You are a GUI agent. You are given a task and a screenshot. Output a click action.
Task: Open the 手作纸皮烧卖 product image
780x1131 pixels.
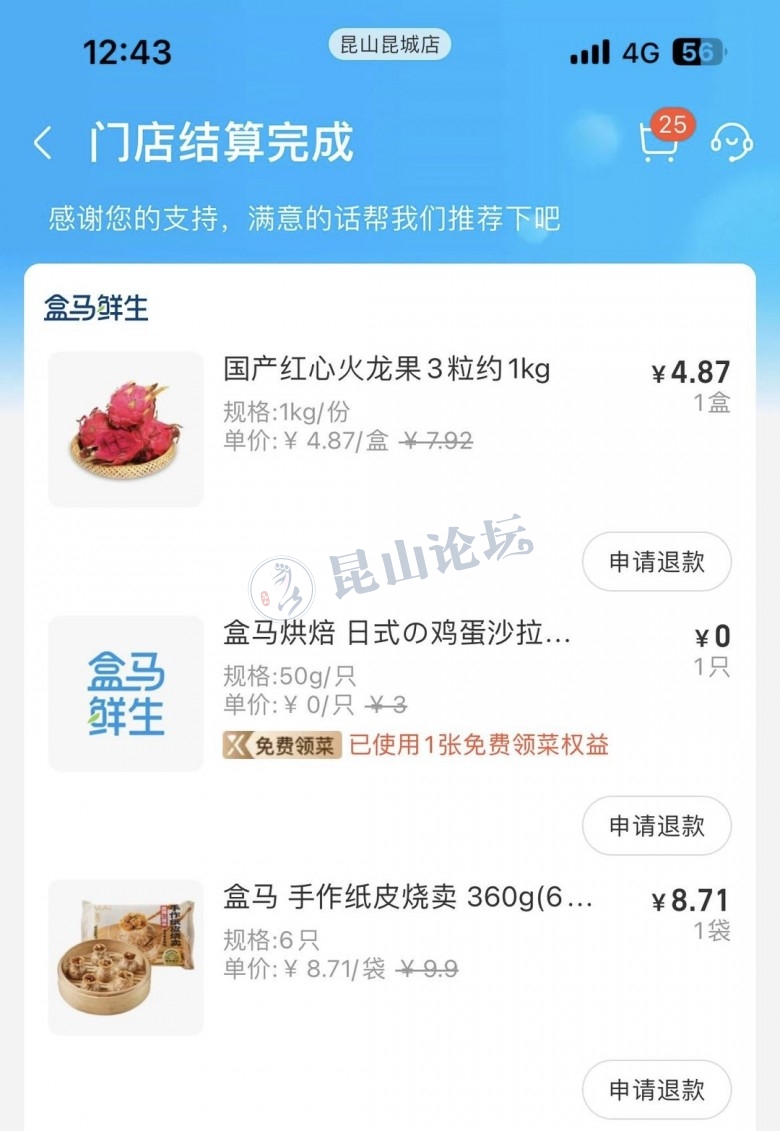pos(126,957)
